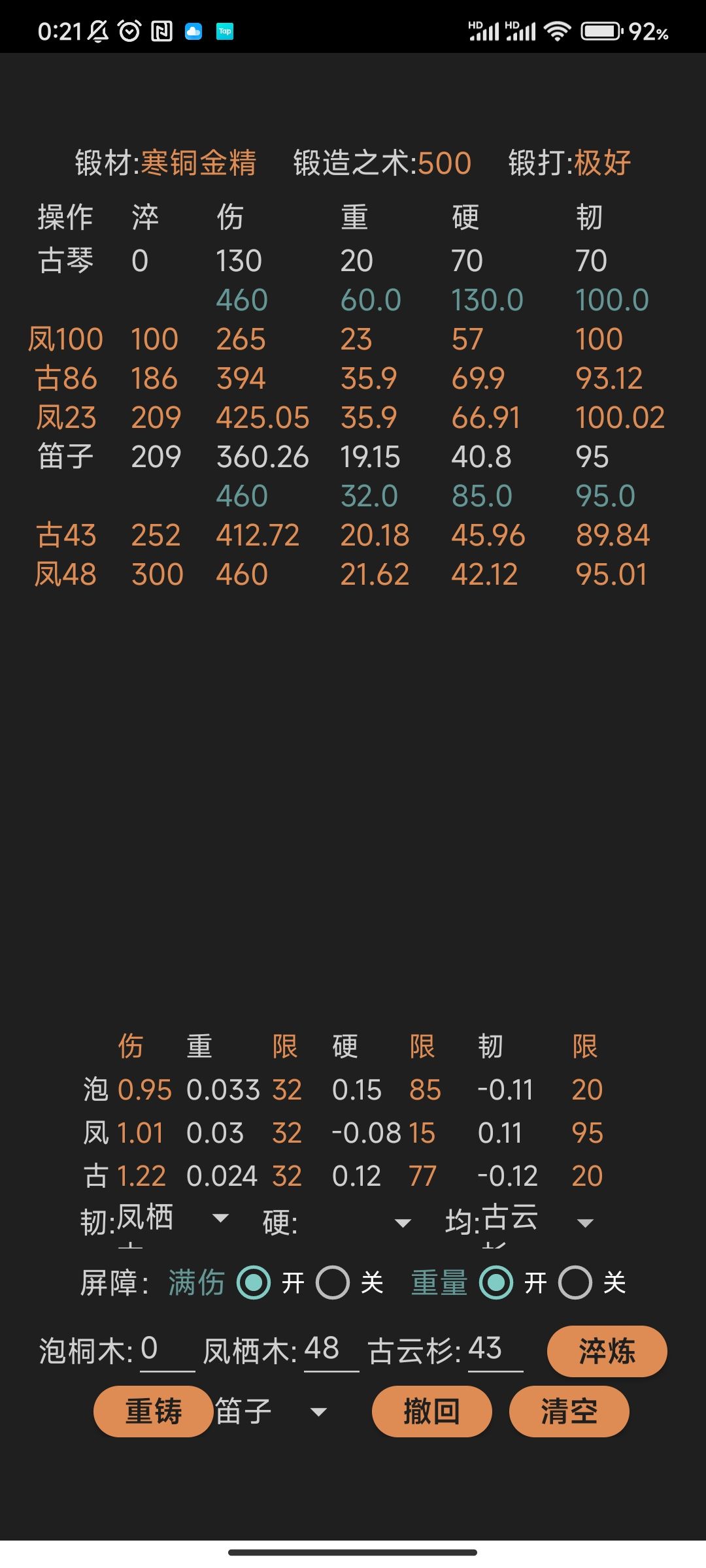
Task: Tap the NFC icon in the status bar
Action: click(x=163, y=31)
